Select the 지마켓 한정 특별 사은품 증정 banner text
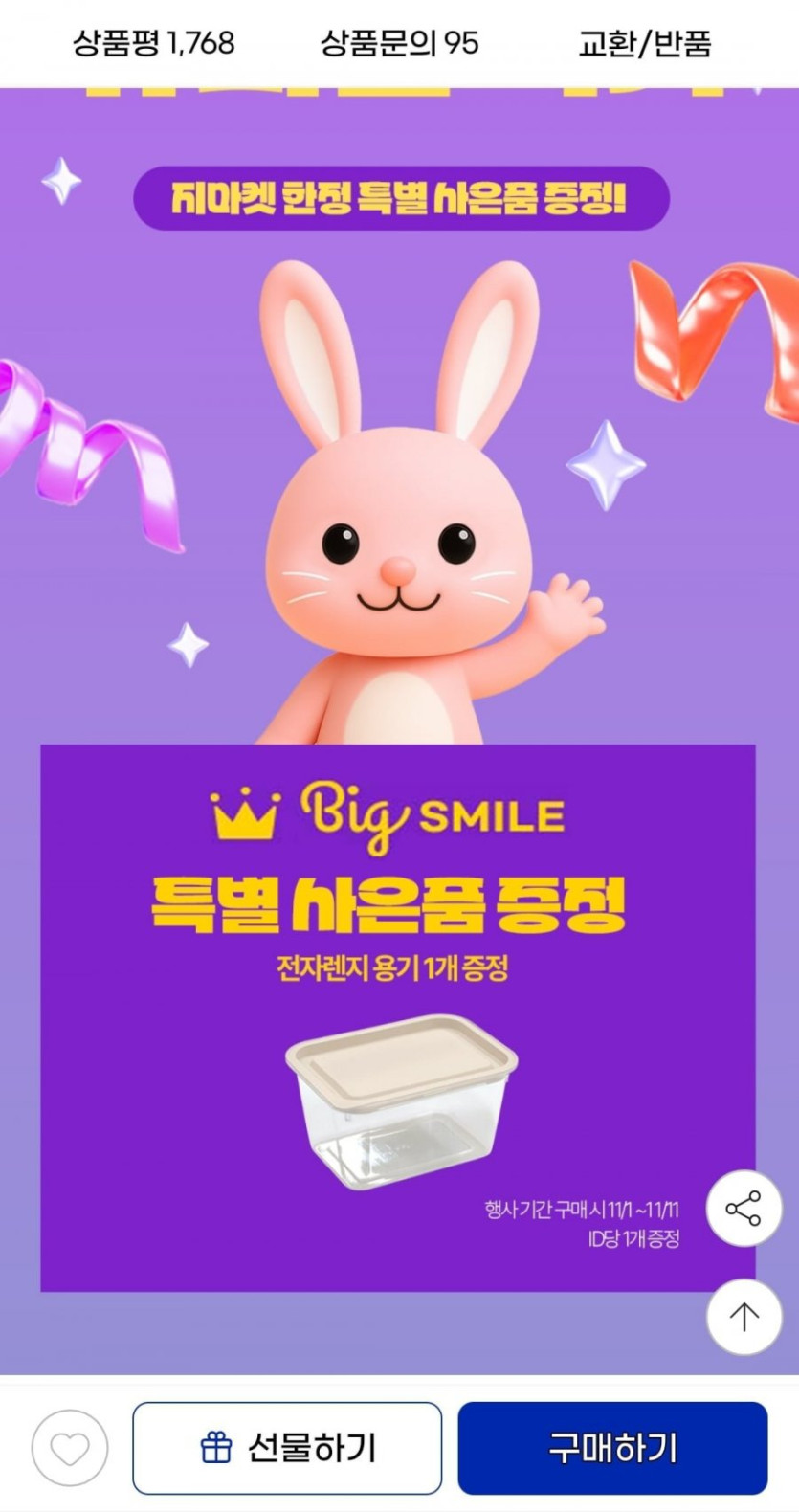Screen dimensions: 799x1512 399,198
